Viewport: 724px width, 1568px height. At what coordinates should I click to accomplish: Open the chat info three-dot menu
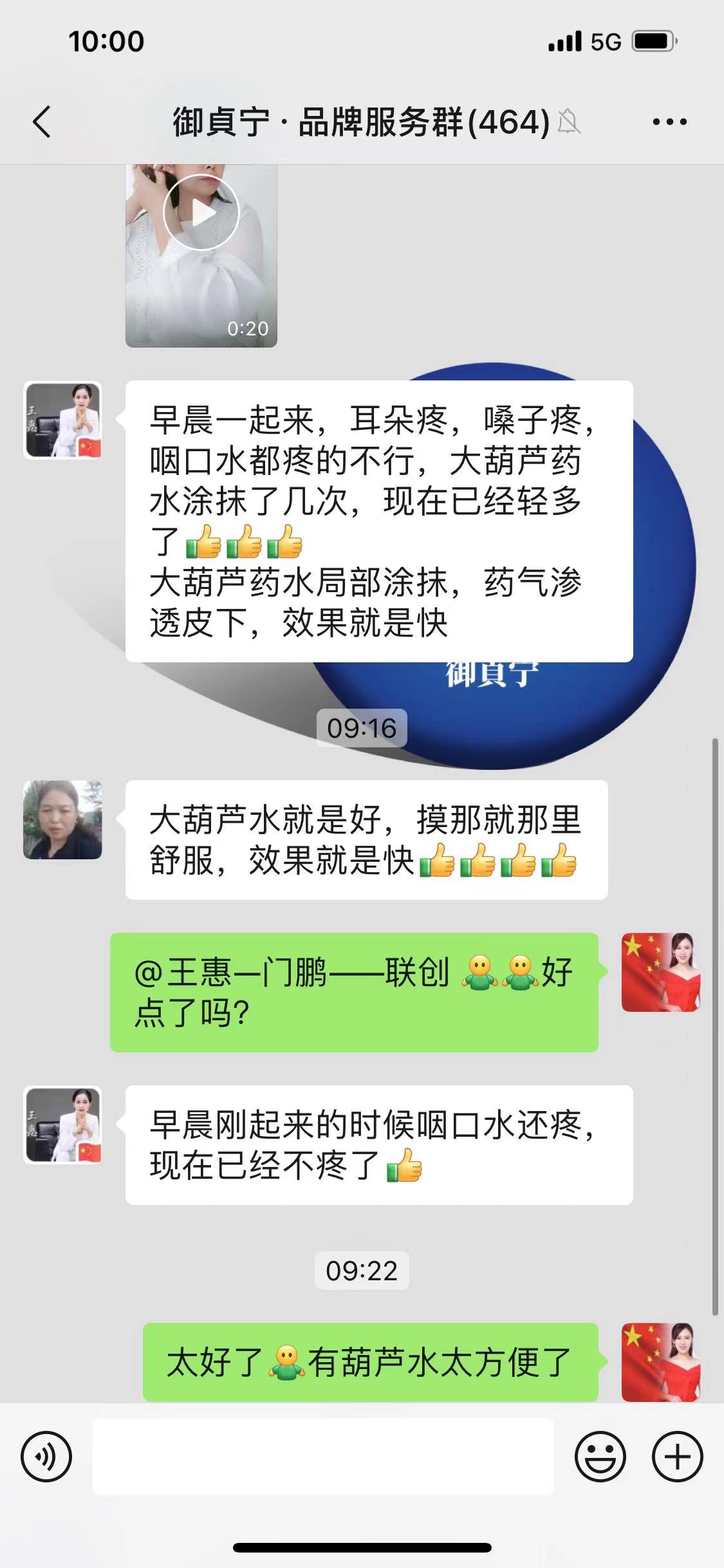coord(669,122)
